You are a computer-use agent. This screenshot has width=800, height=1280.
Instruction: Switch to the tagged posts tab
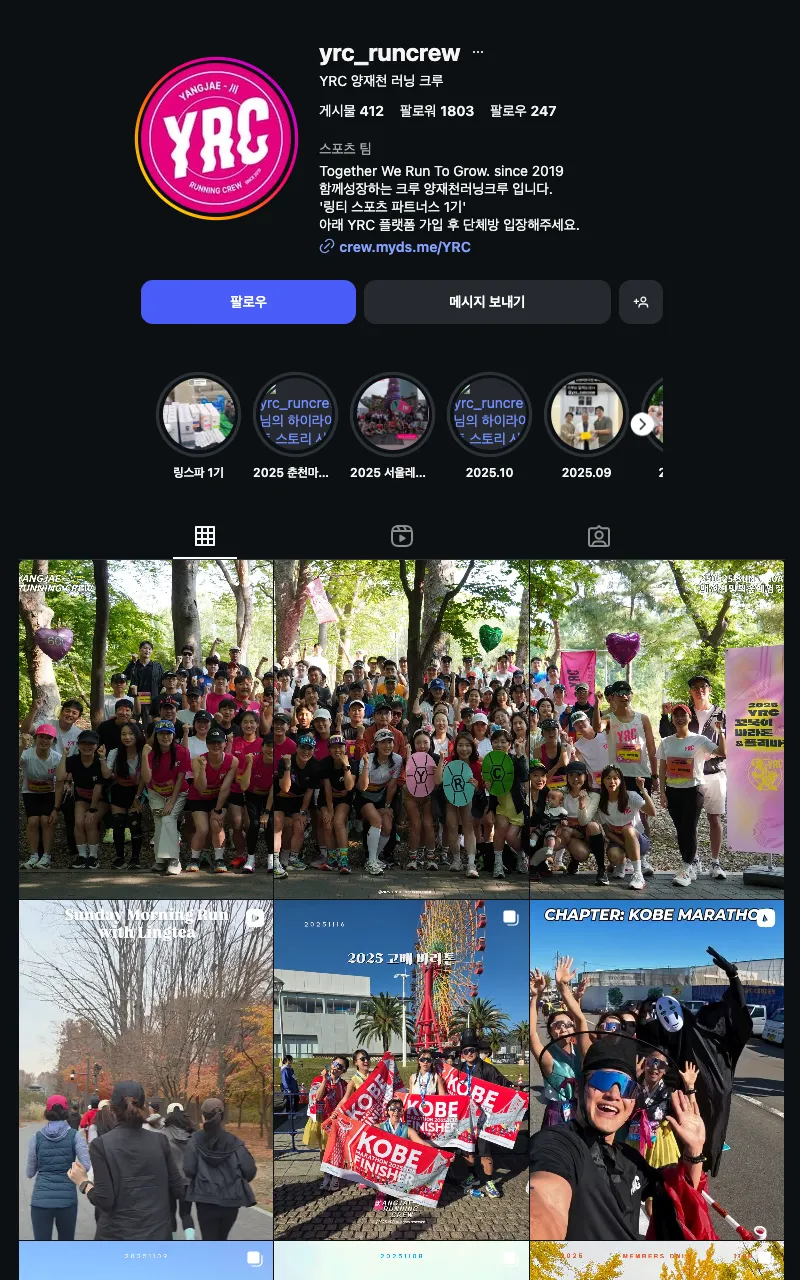tap(599, 536)
